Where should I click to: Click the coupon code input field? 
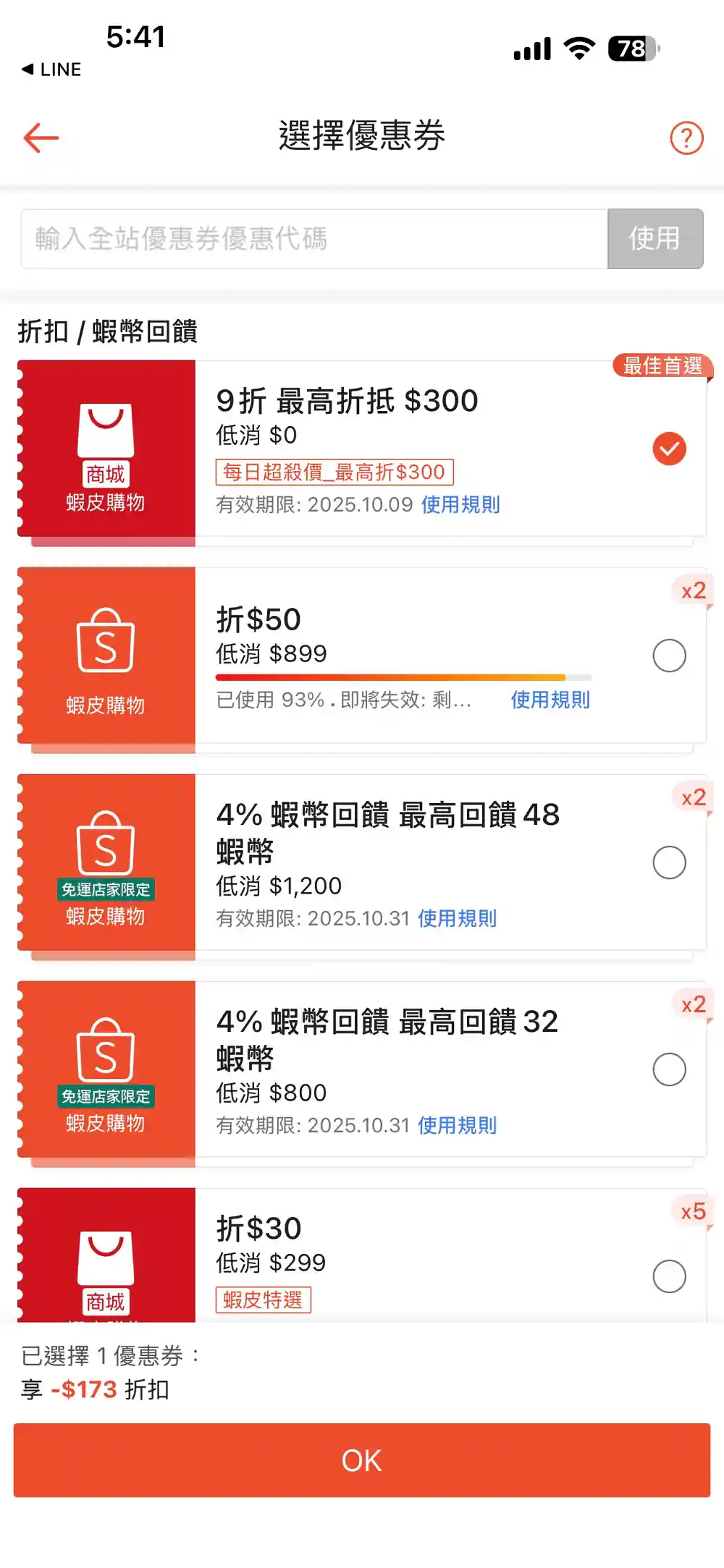pyautogui.click(x=311, y=240)
